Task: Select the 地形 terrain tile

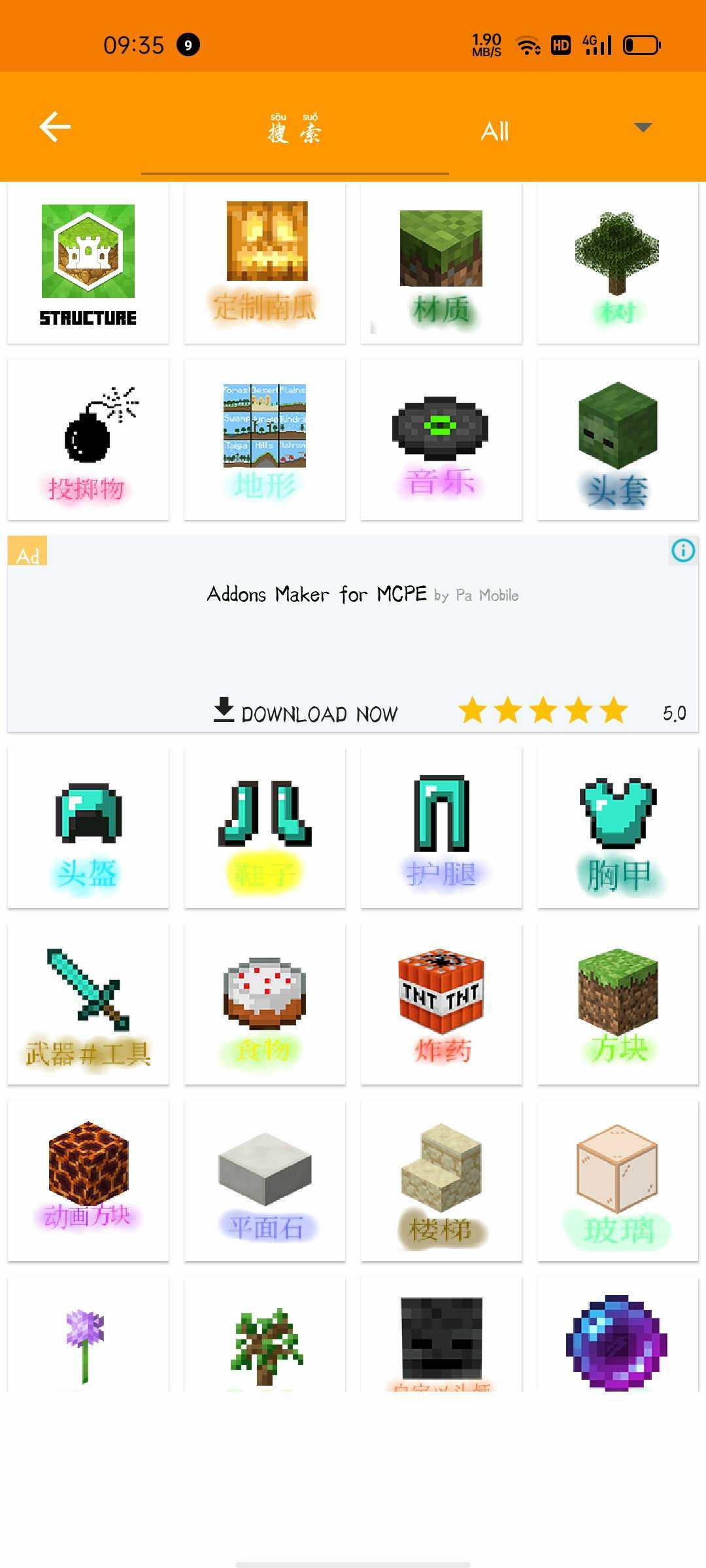Action: click(x=265, y=440)
